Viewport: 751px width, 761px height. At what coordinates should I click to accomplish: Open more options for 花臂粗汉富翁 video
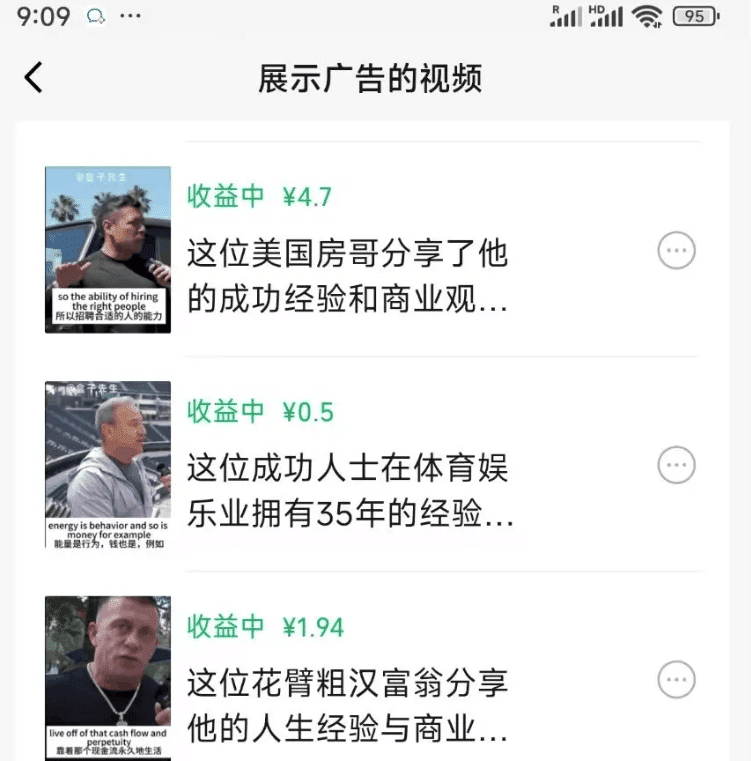coord(677,680)
